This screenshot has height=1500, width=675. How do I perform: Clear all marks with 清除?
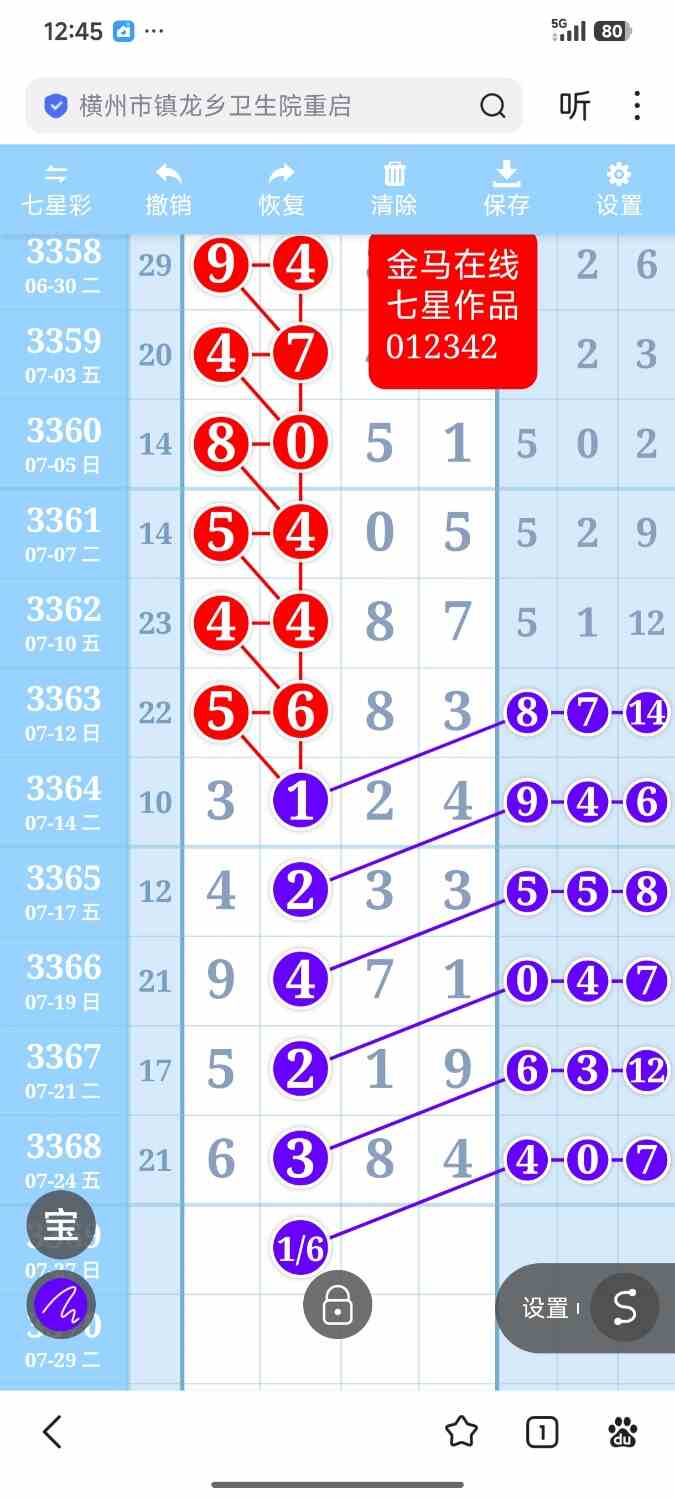point(394,190)
